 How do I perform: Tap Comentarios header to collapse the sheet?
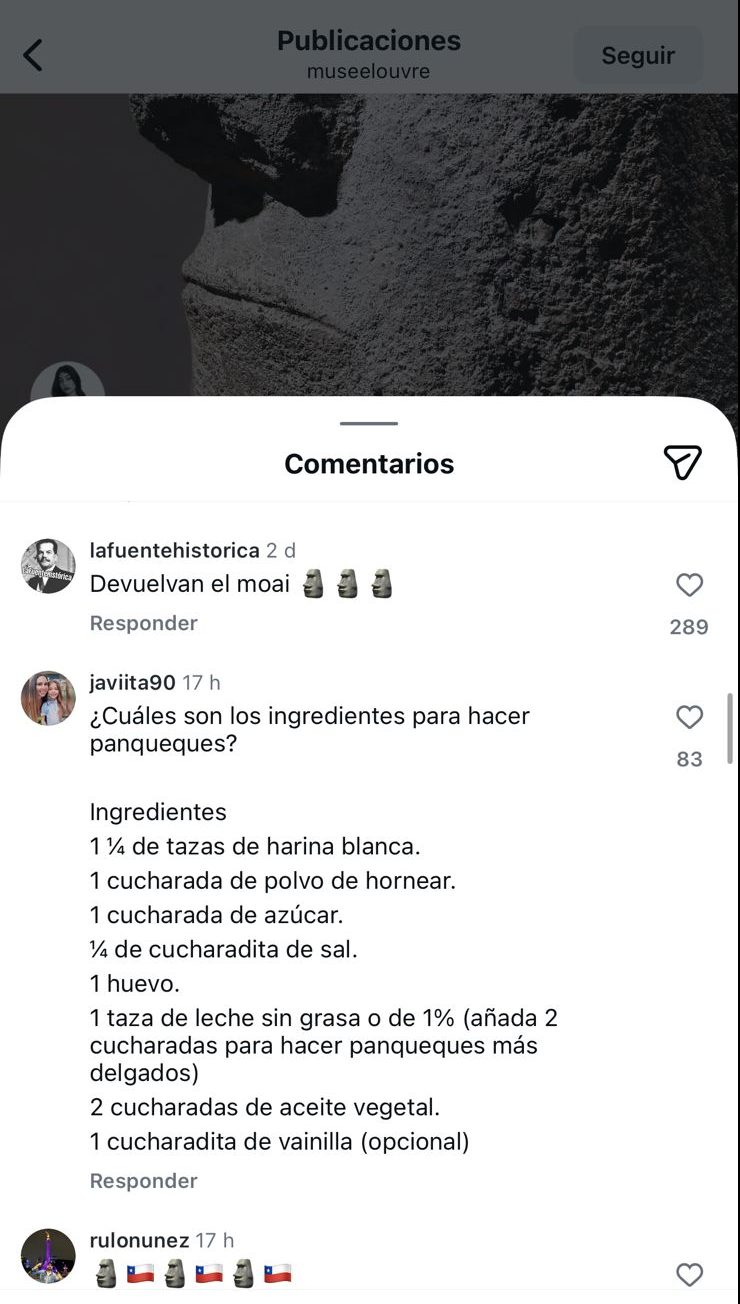tap(369, 463)
